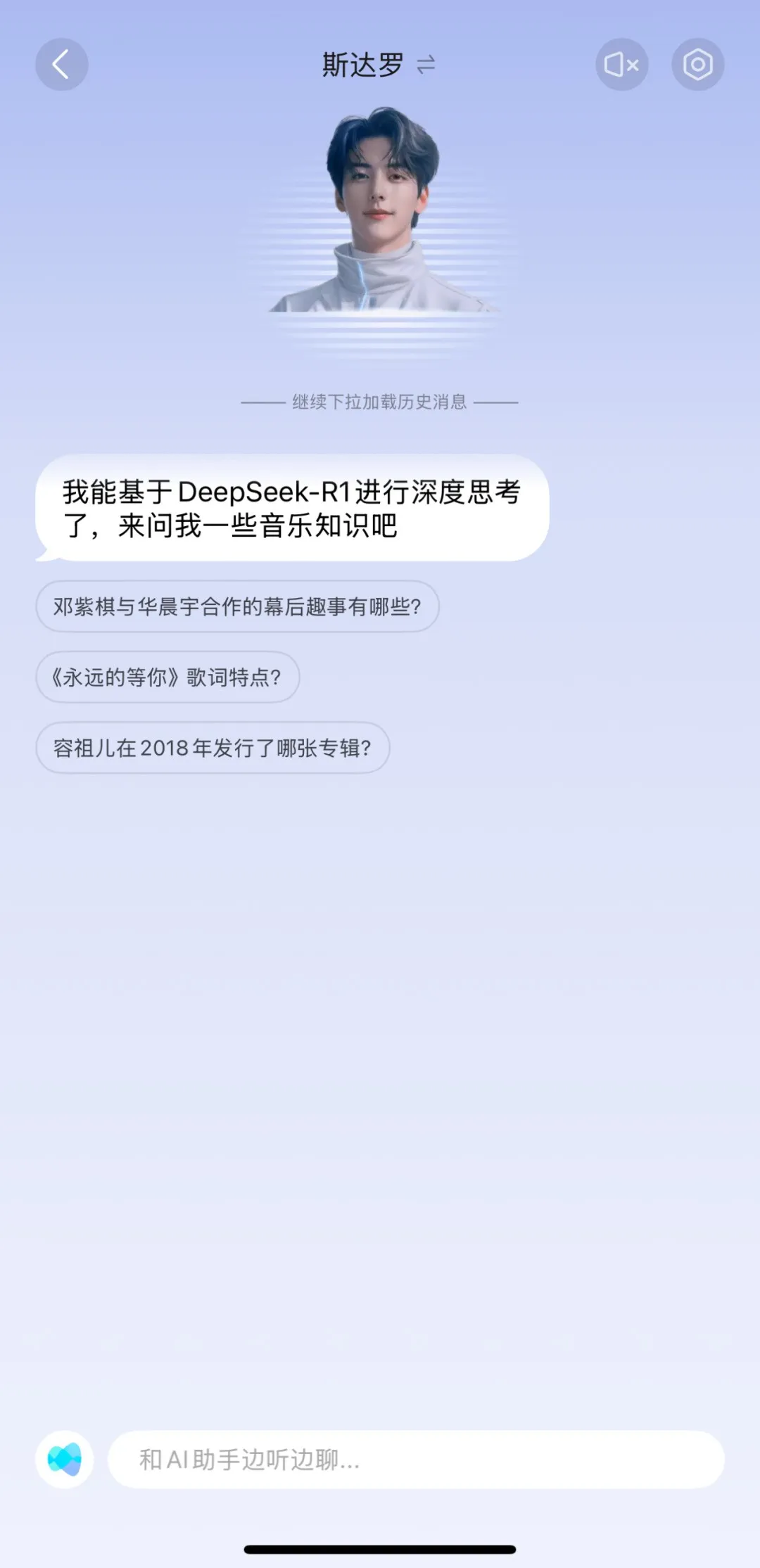This screenshot has width=760, height=1568.
Task: Choose 容祖儿在2018年发行了哪张专辑 question chip
Action: click(x=213, y=748)
